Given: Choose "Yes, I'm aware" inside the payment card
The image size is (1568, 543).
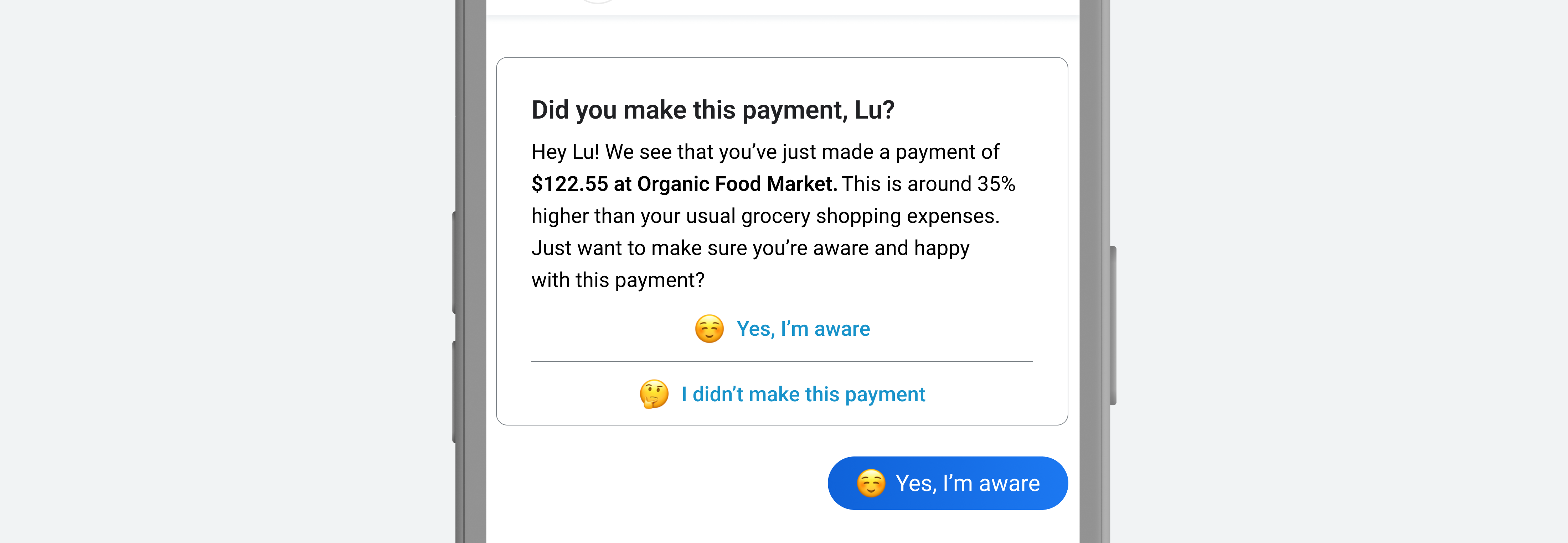Looking at the screenshot, I should [x=782, y=329].
